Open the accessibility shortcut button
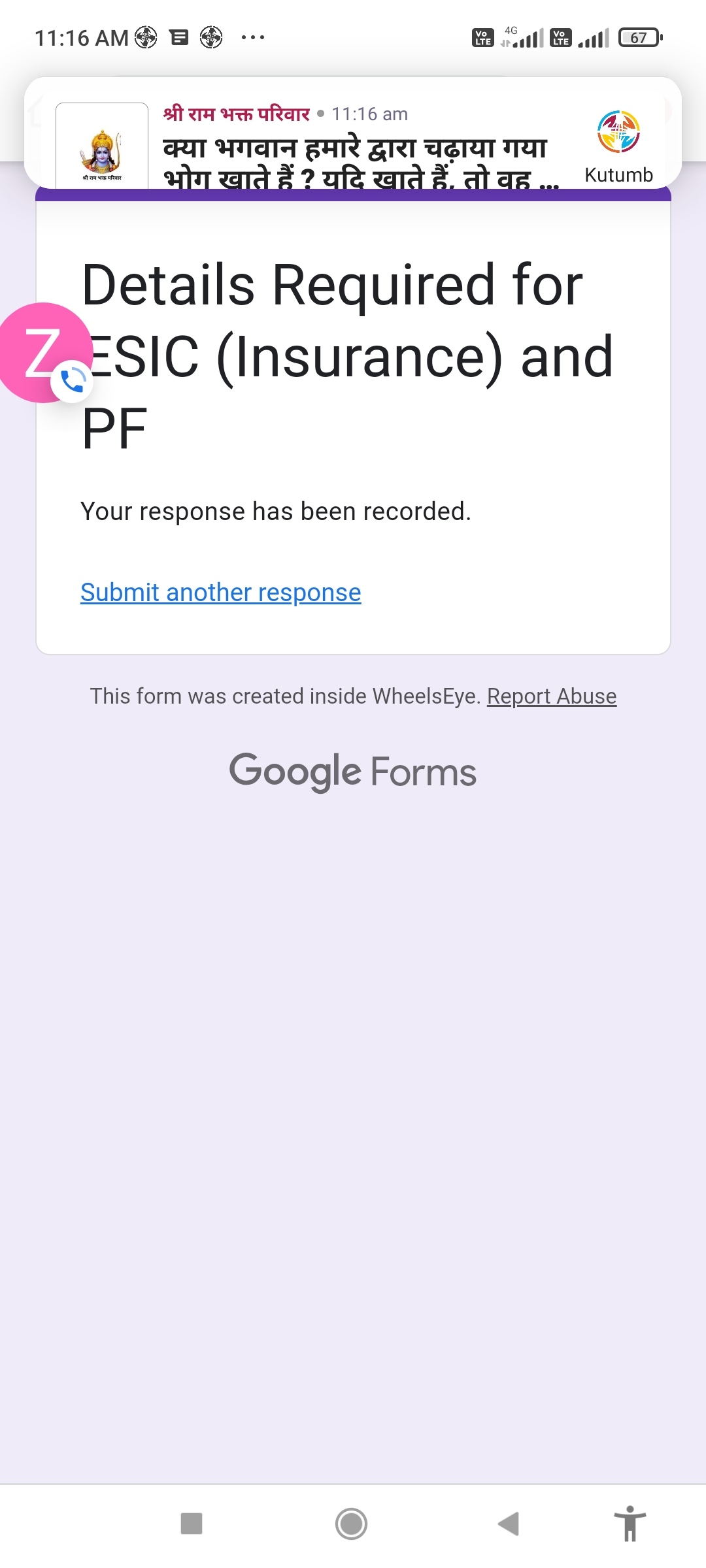This screenshot has width=706, height=1568. pyautogui.click(x=630, y=1524)
